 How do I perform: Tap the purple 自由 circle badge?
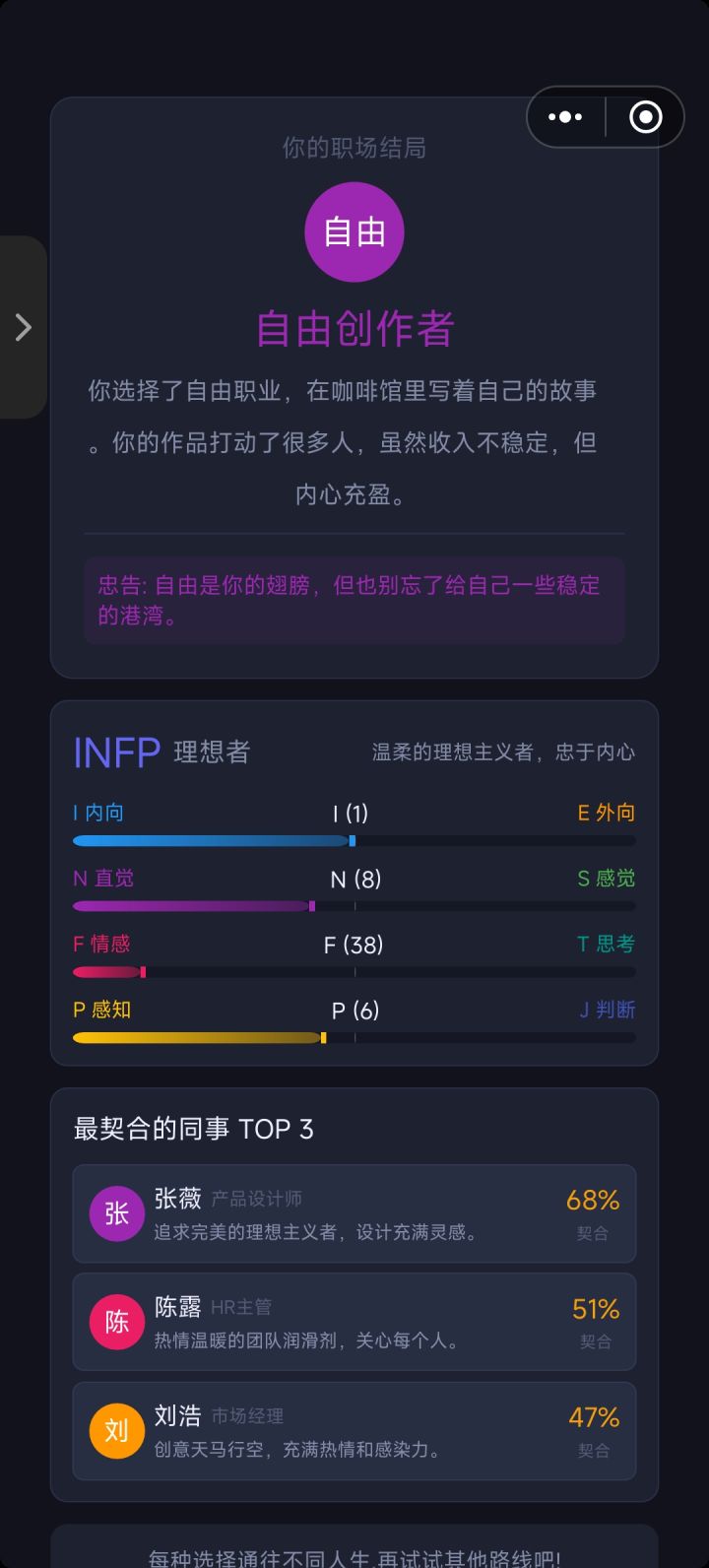coord(354,231)
